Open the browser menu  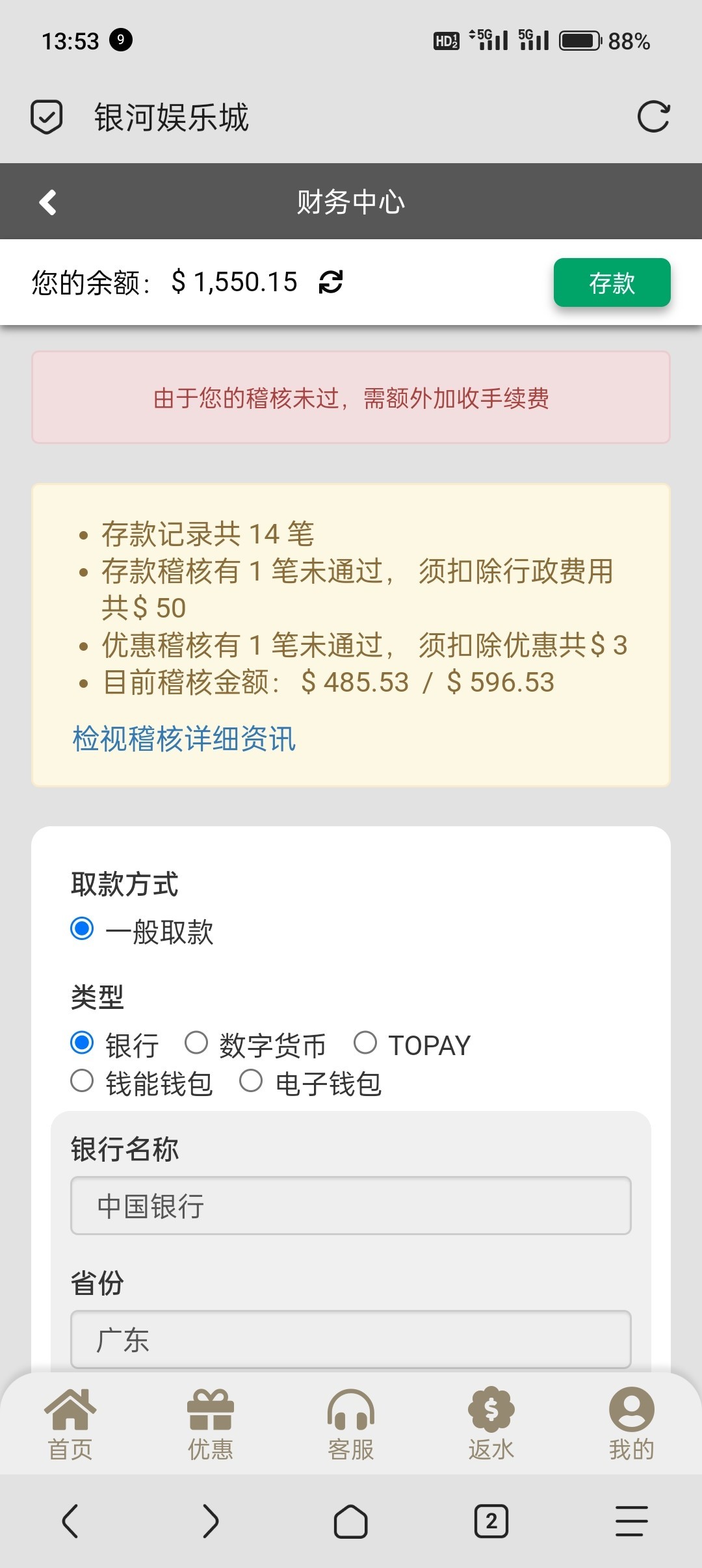[x=631, y=1521]
